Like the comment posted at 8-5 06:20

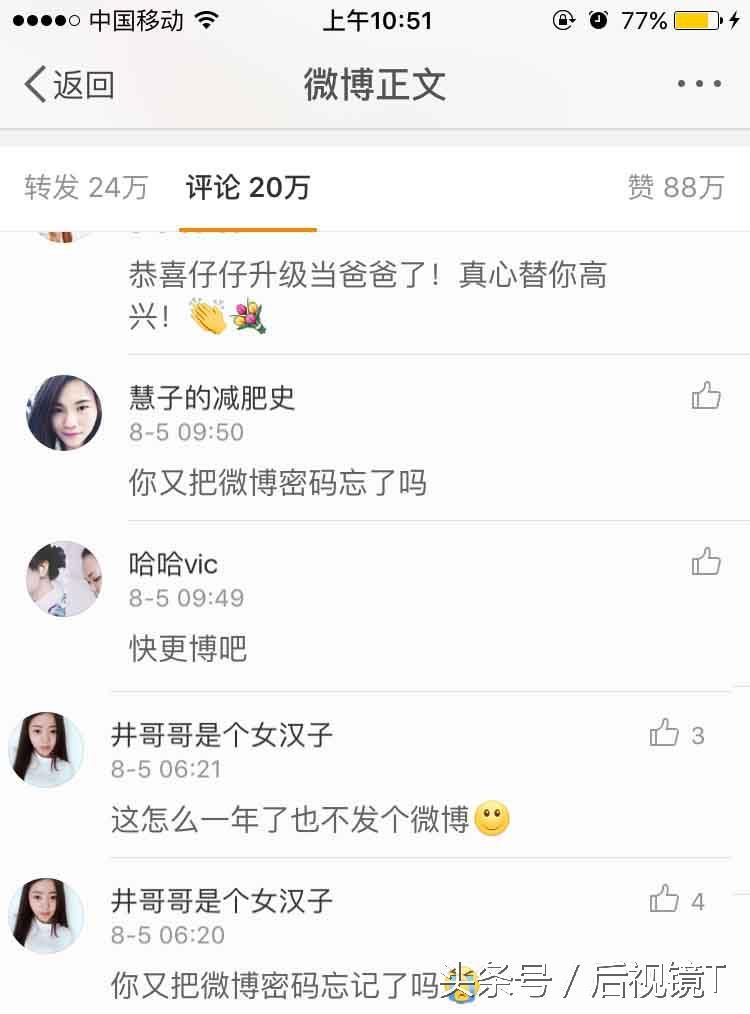[x=665, y=901]
